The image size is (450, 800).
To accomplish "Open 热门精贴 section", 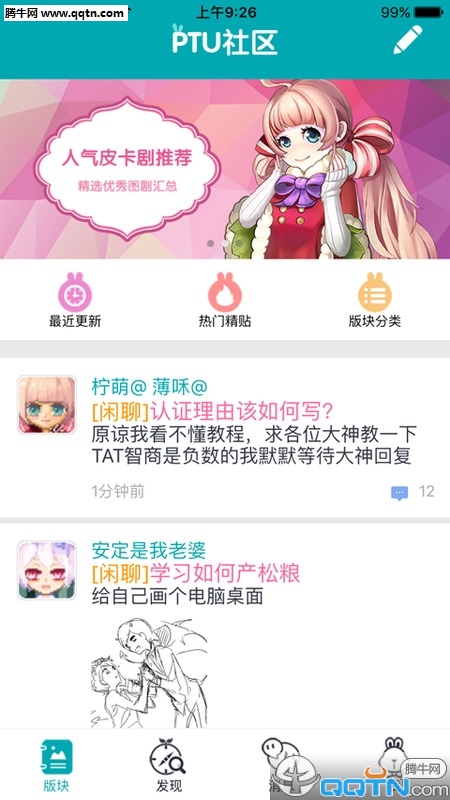I will point(225,301).
